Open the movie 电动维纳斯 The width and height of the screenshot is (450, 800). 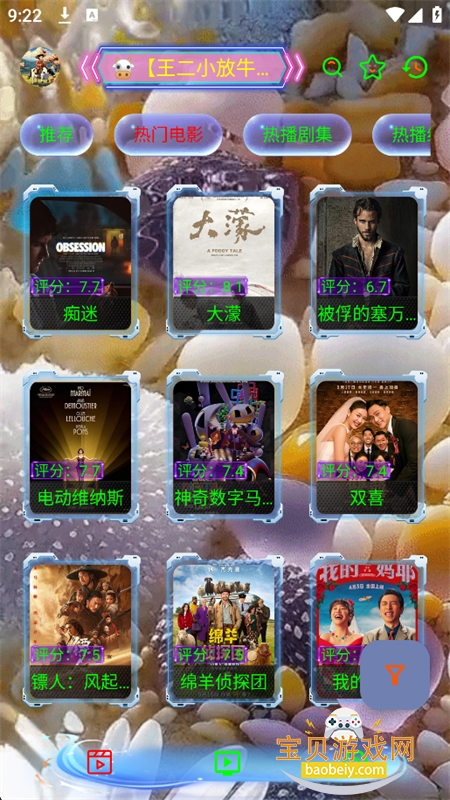click(81, 446)
